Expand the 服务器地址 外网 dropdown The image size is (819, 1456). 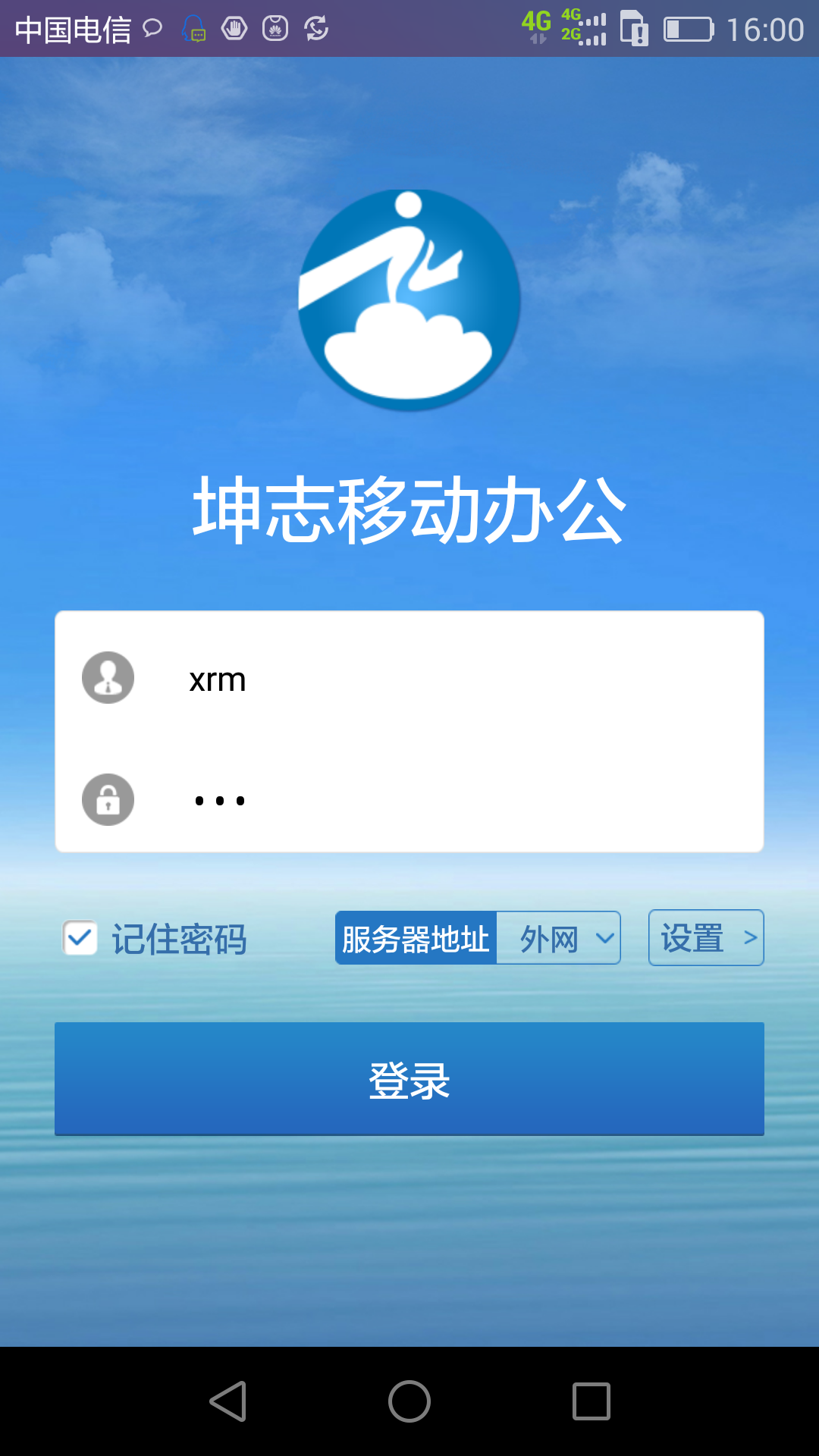(559, 939)
